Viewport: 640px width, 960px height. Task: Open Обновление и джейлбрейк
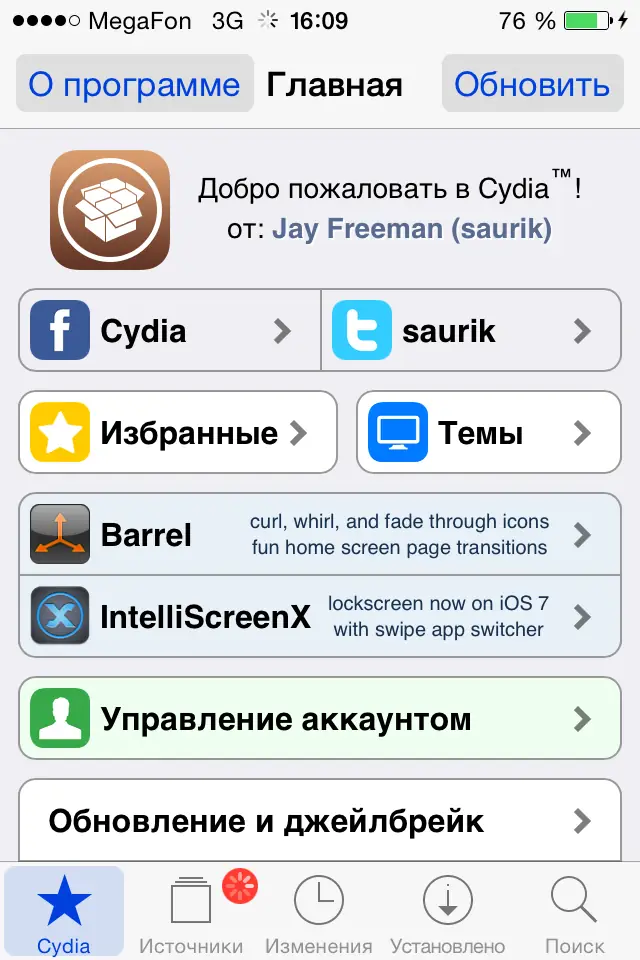tap(320, 821)
